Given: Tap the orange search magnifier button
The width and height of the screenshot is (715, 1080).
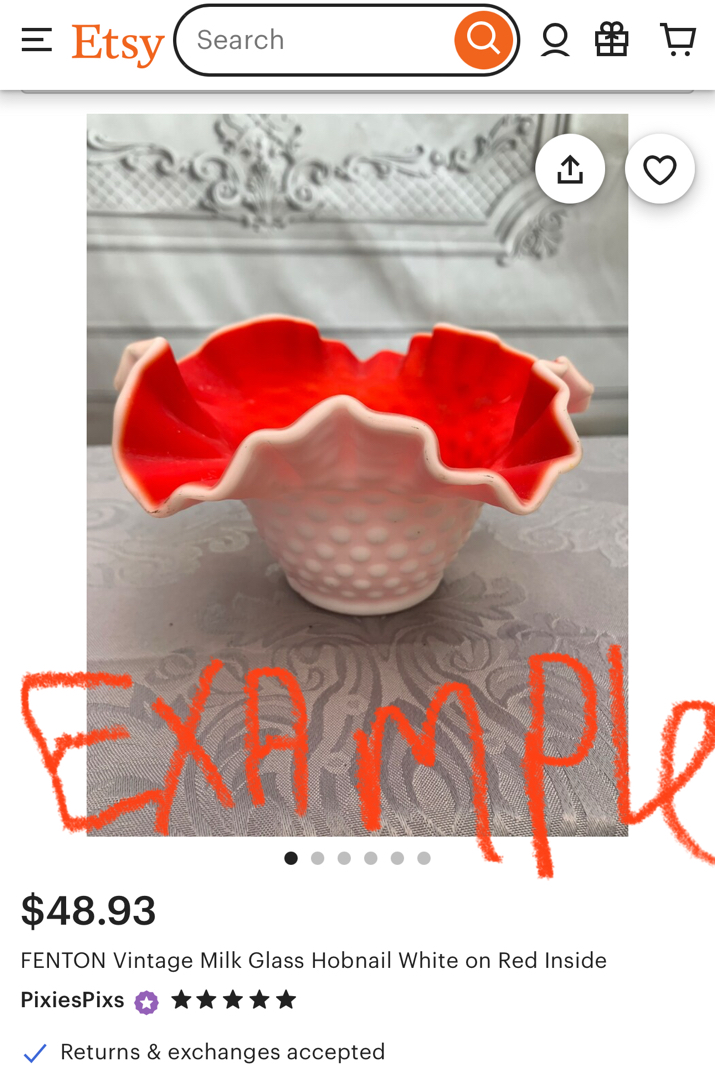Looking at the screenshot, I should 484,40.
